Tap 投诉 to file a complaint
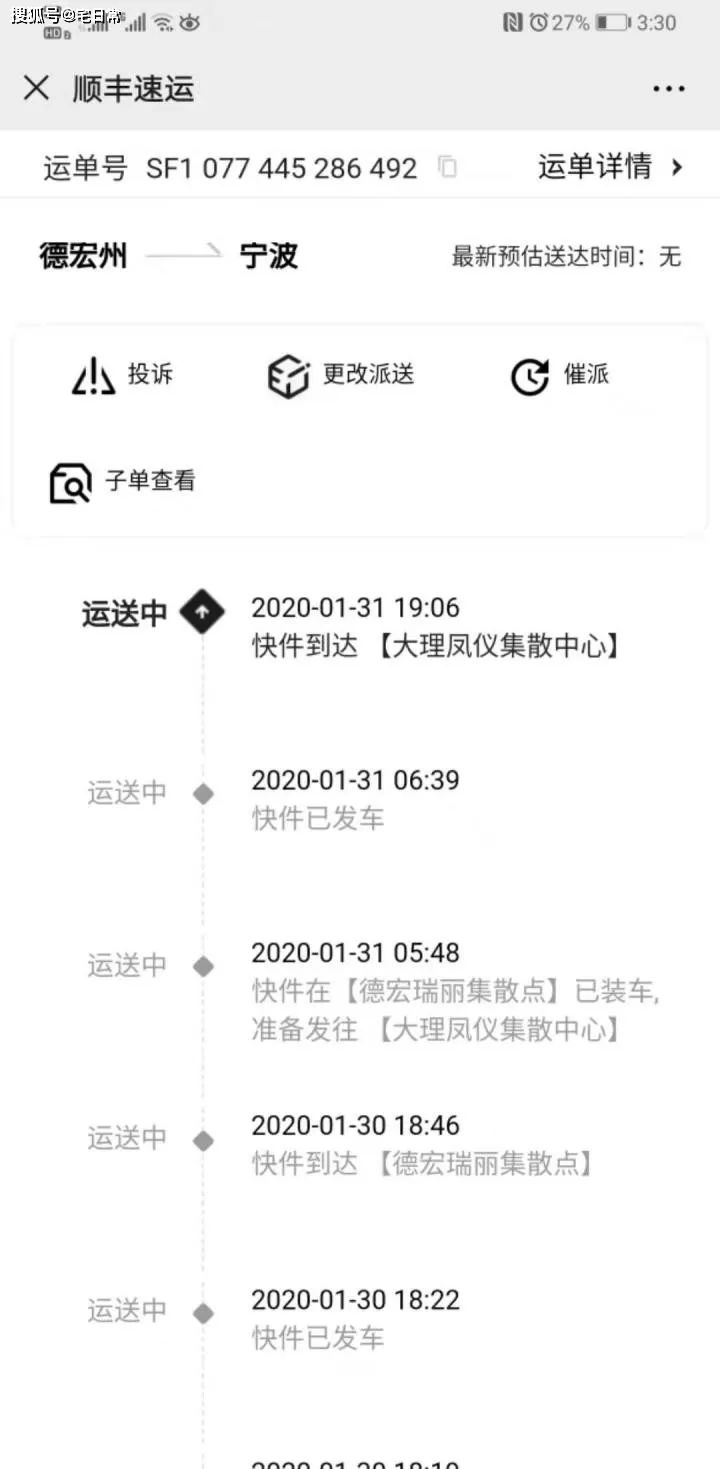The width and height of the screenshot is (720, 1469). click(x=122, y=376)
